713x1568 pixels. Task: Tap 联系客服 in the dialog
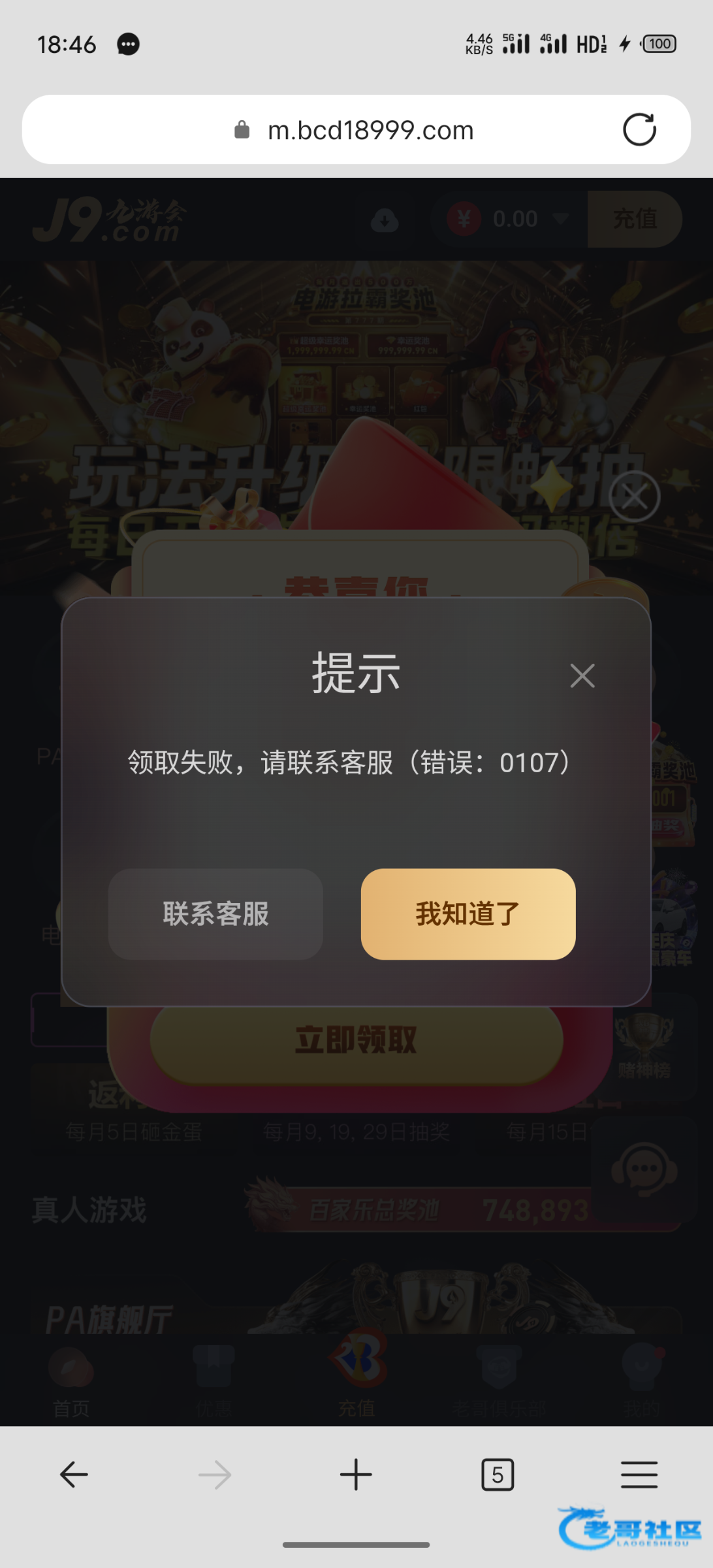point(215,913)
